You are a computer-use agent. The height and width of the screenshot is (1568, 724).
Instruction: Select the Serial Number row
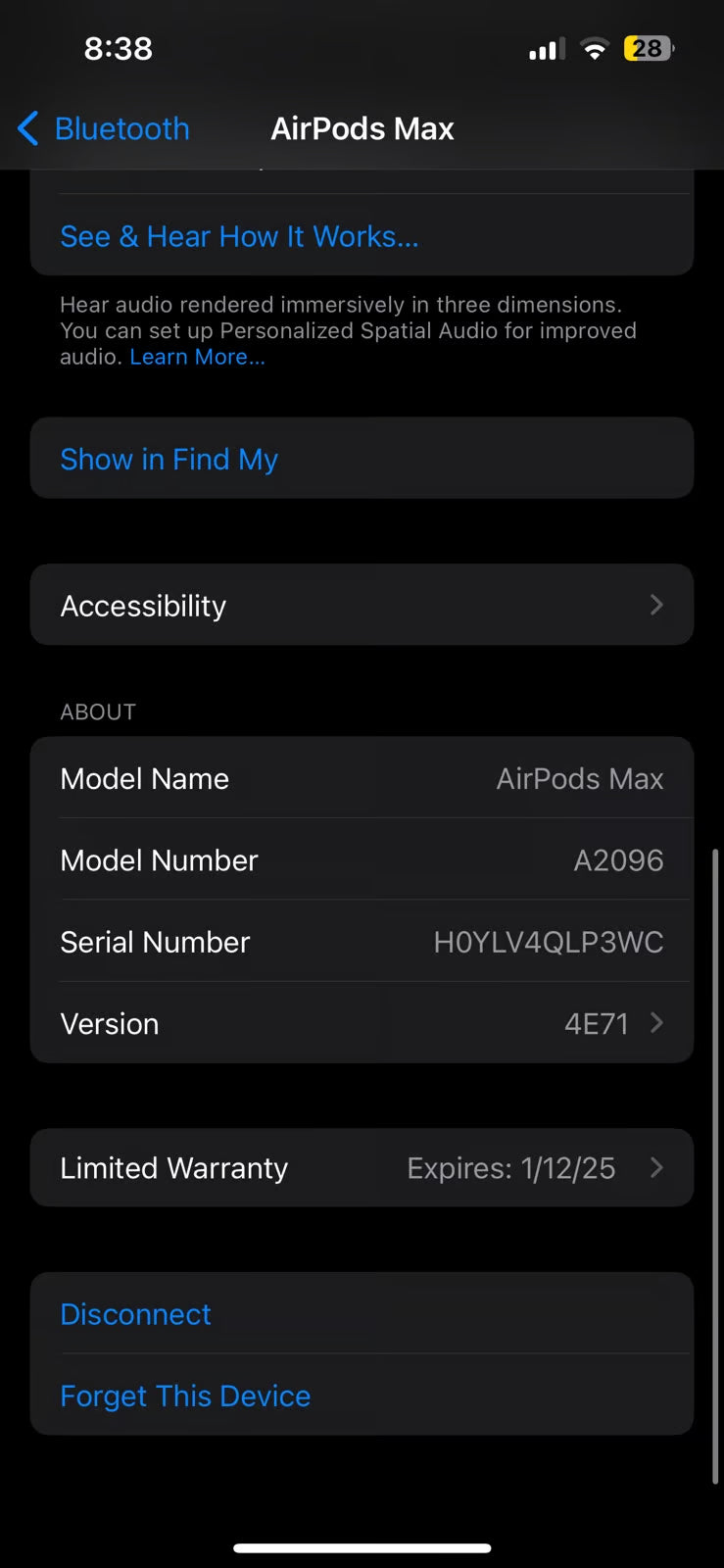(x=362, y=942)
